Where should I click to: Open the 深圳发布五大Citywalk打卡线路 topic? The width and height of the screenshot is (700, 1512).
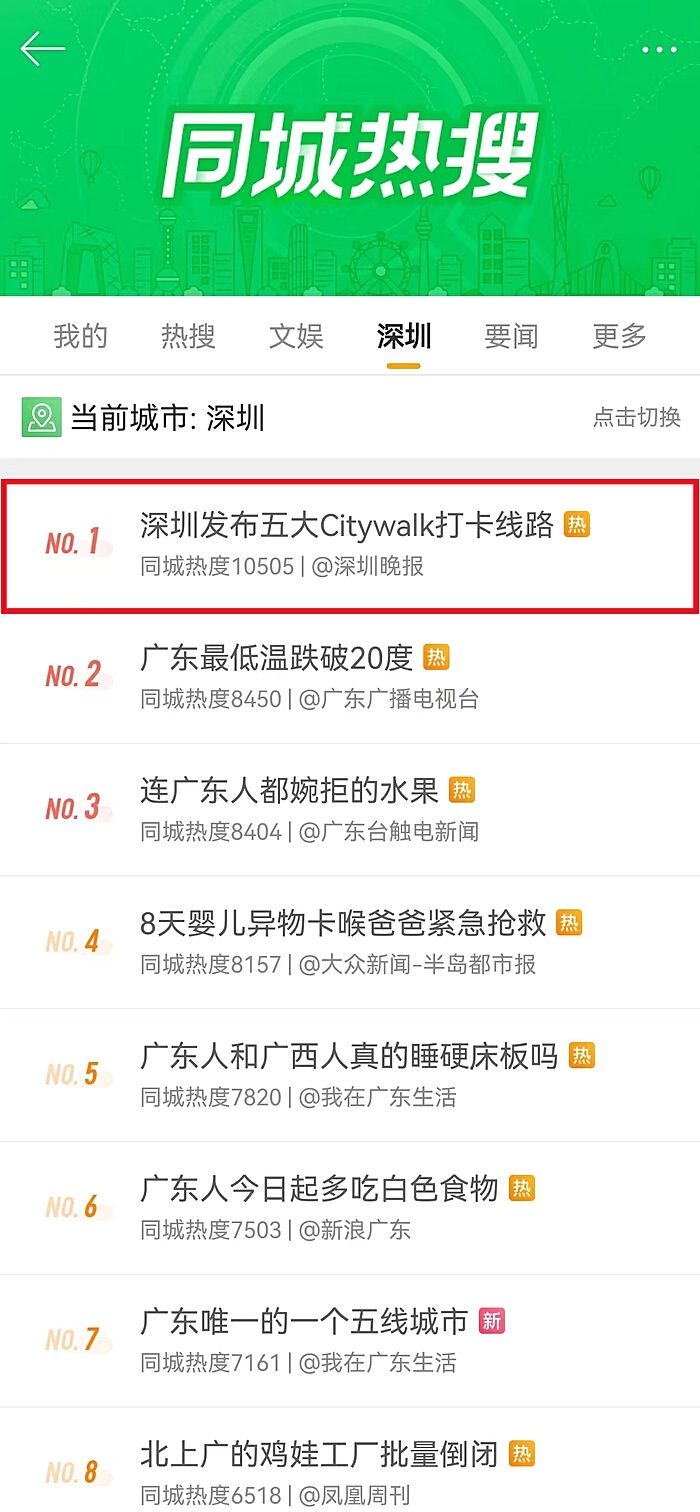click(346, 525)
